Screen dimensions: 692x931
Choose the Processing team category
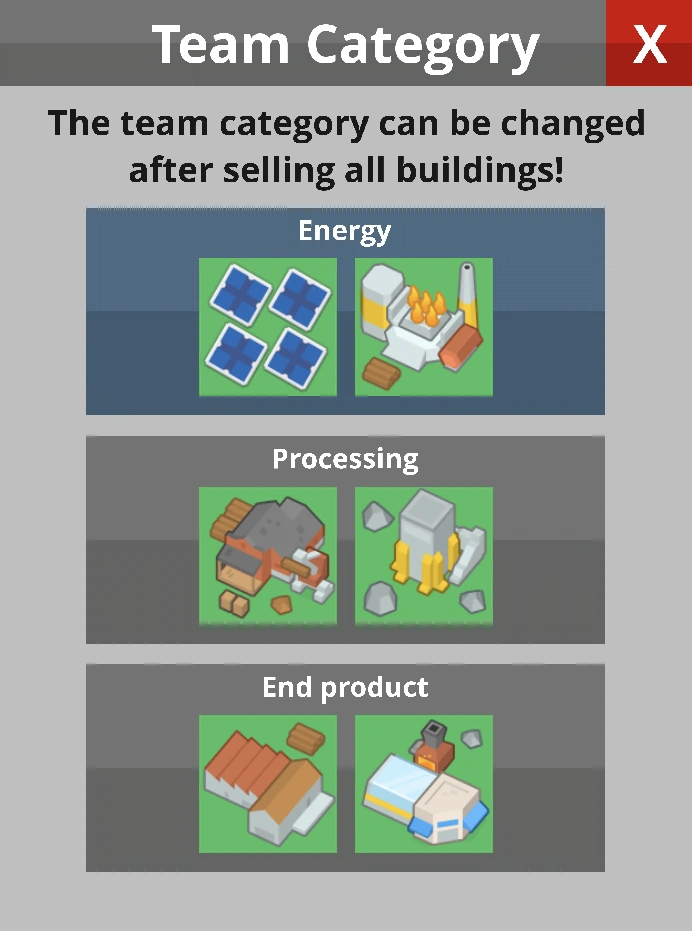point(345,540)
